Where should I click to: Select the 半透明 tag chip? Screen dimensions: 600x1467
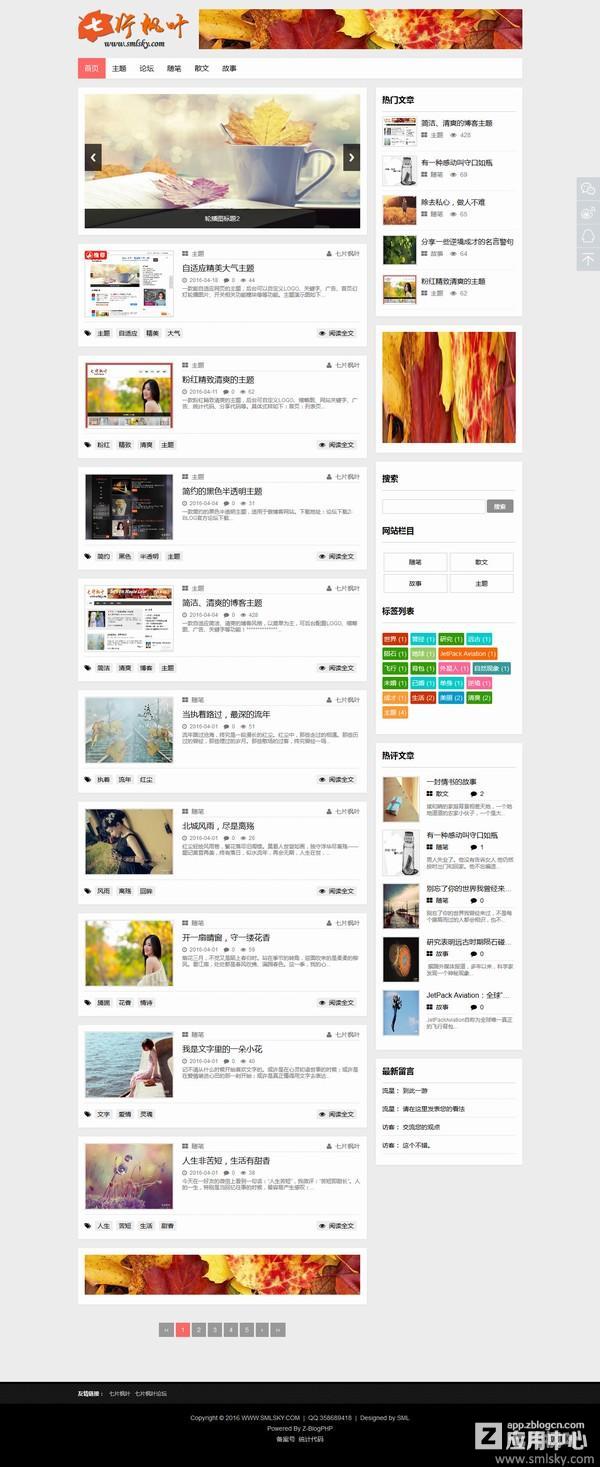pyautogui.click(x=149, y=556)
